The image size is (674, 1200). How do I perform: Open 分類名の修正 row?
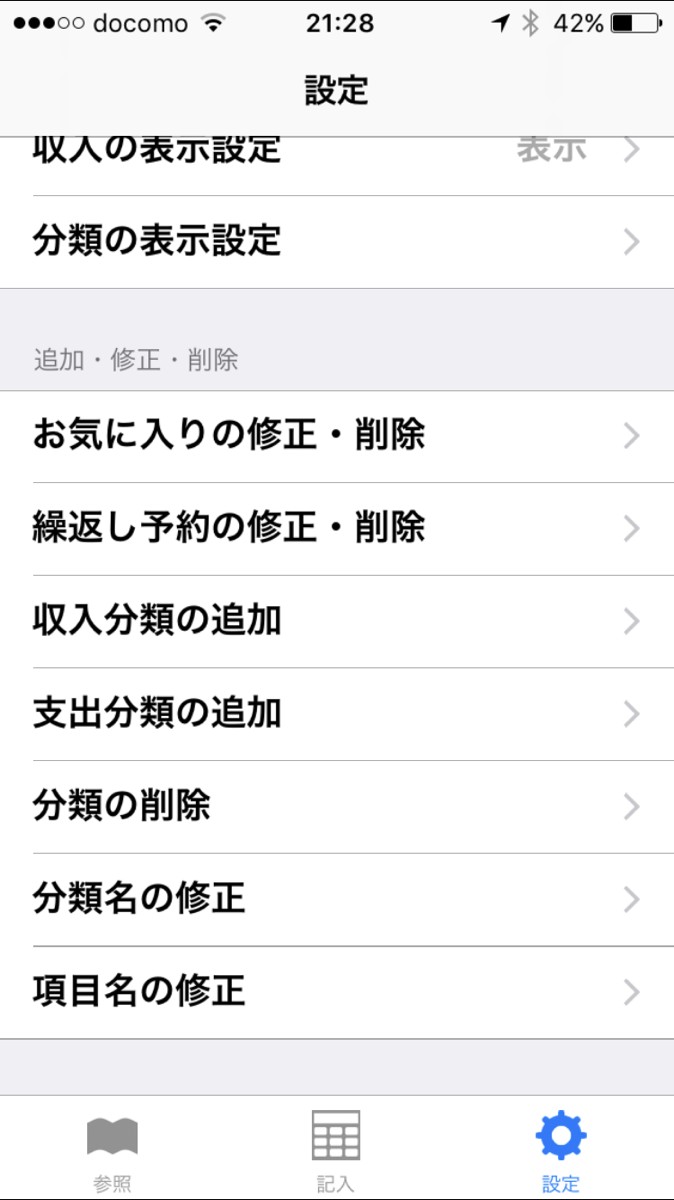point(337,899)
